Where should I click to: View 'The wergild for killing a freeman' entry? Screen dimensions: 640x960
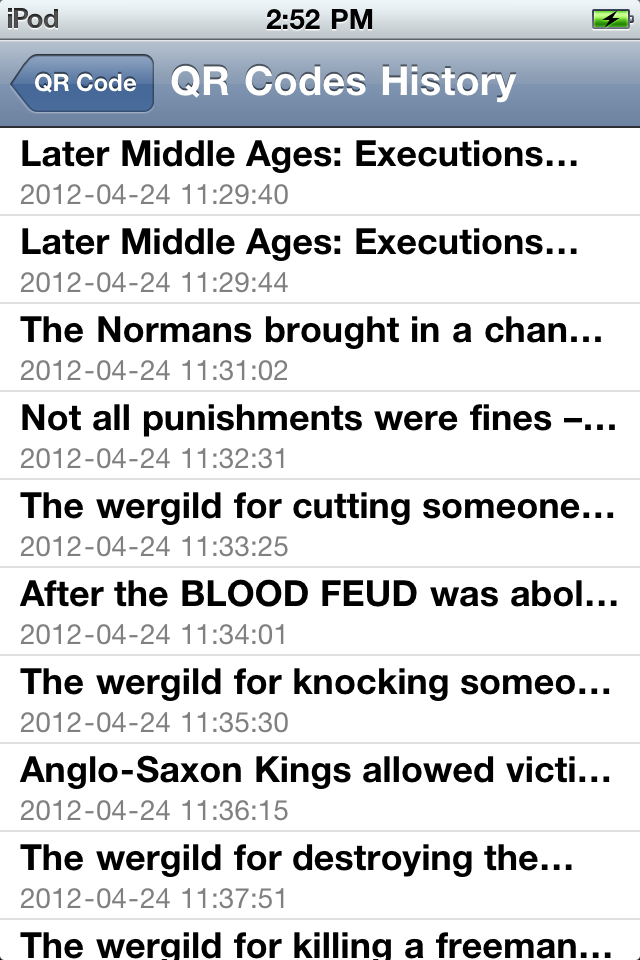click(320, 943)
